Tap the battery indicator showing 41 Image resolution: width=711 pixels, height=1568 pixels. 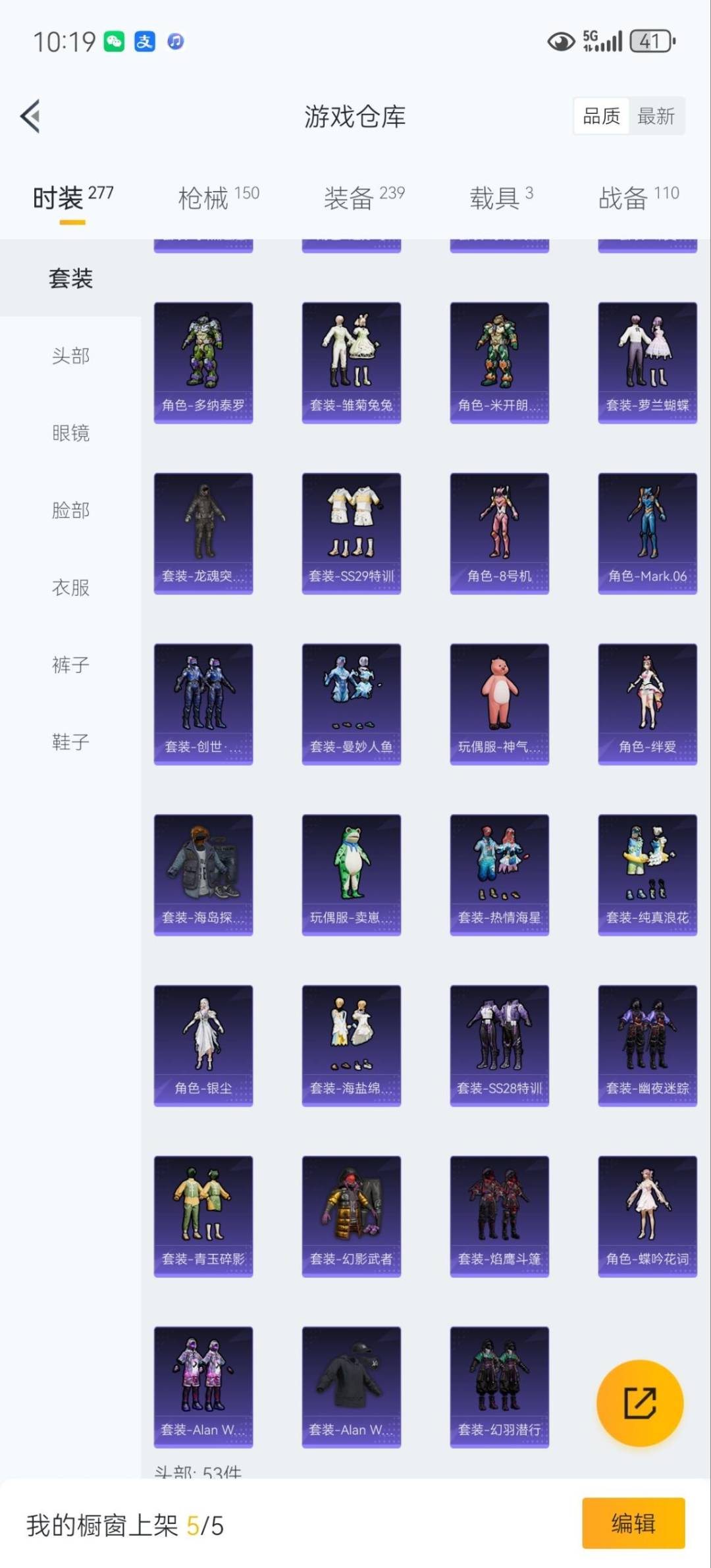tap(652, 41)
